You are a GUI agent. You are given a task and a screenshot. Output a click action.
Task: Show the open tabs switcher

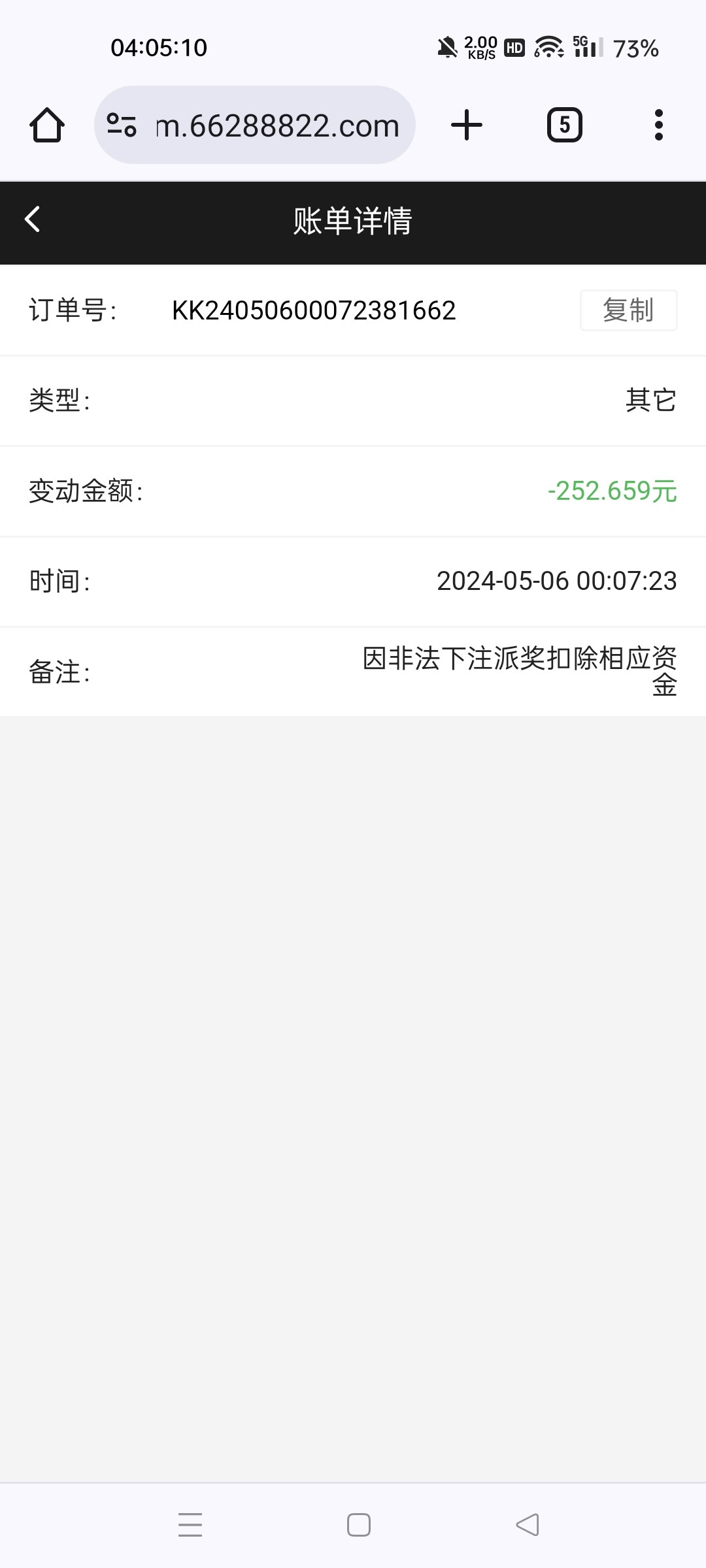click(x=564, y=125)
